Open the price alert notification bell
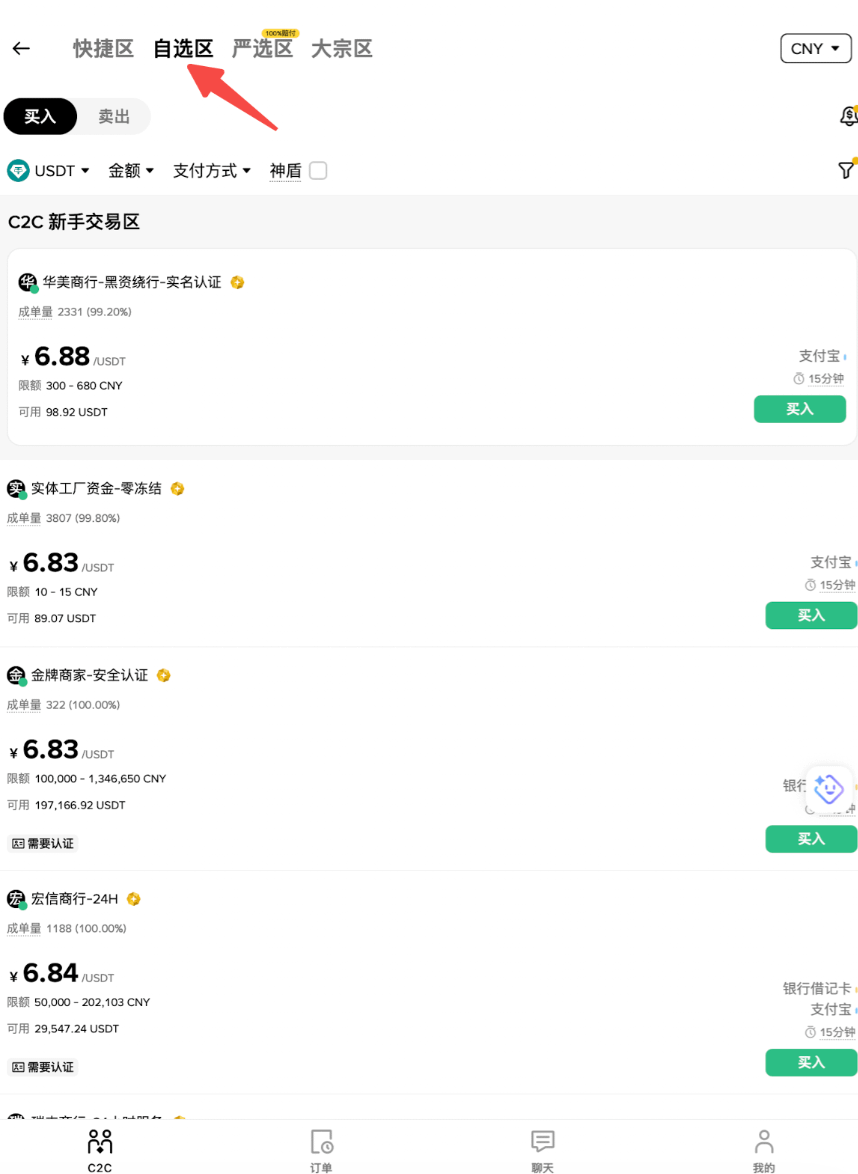The width and height of the screenshot is (858, 1174). (849, 116)
